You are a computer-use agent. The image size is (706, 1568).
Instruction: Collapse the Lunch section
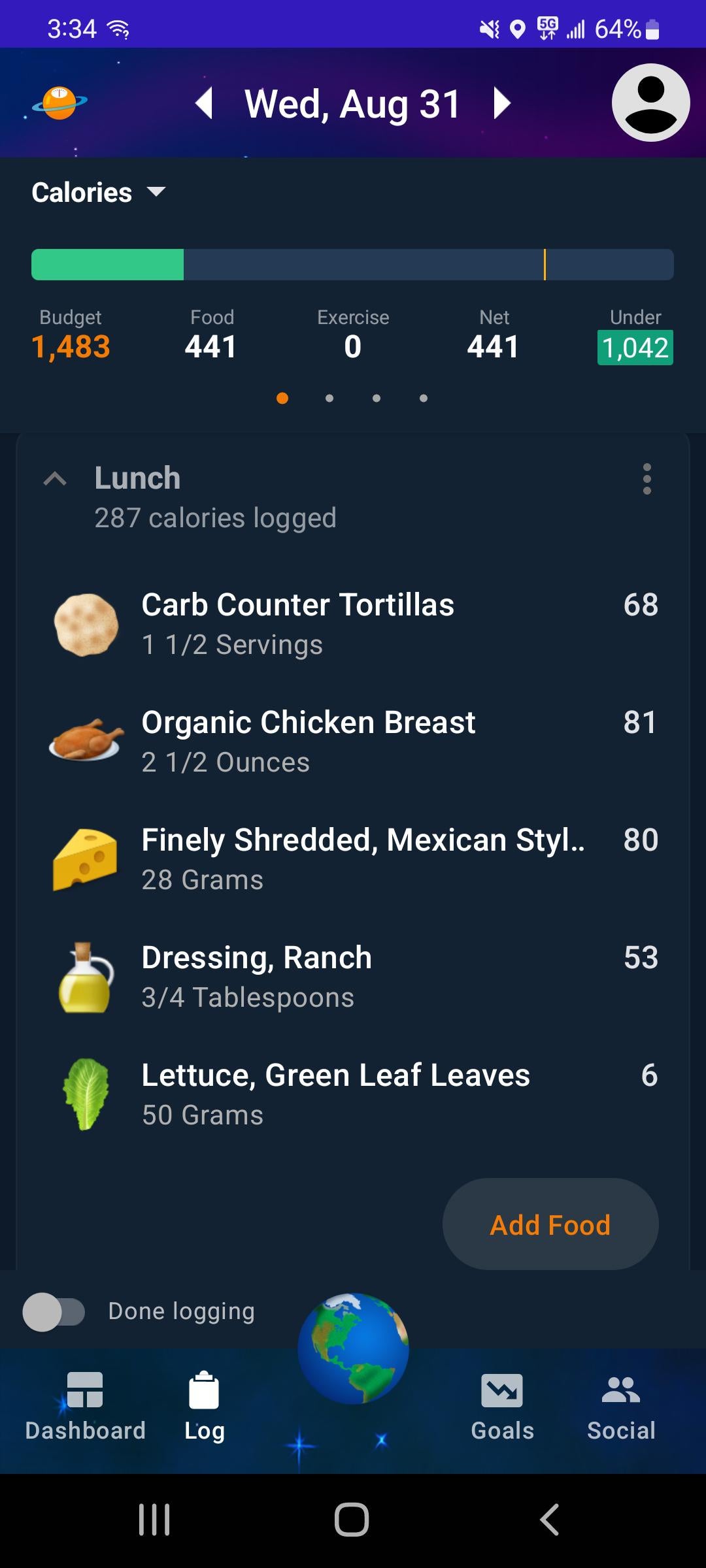coord(55,480)
